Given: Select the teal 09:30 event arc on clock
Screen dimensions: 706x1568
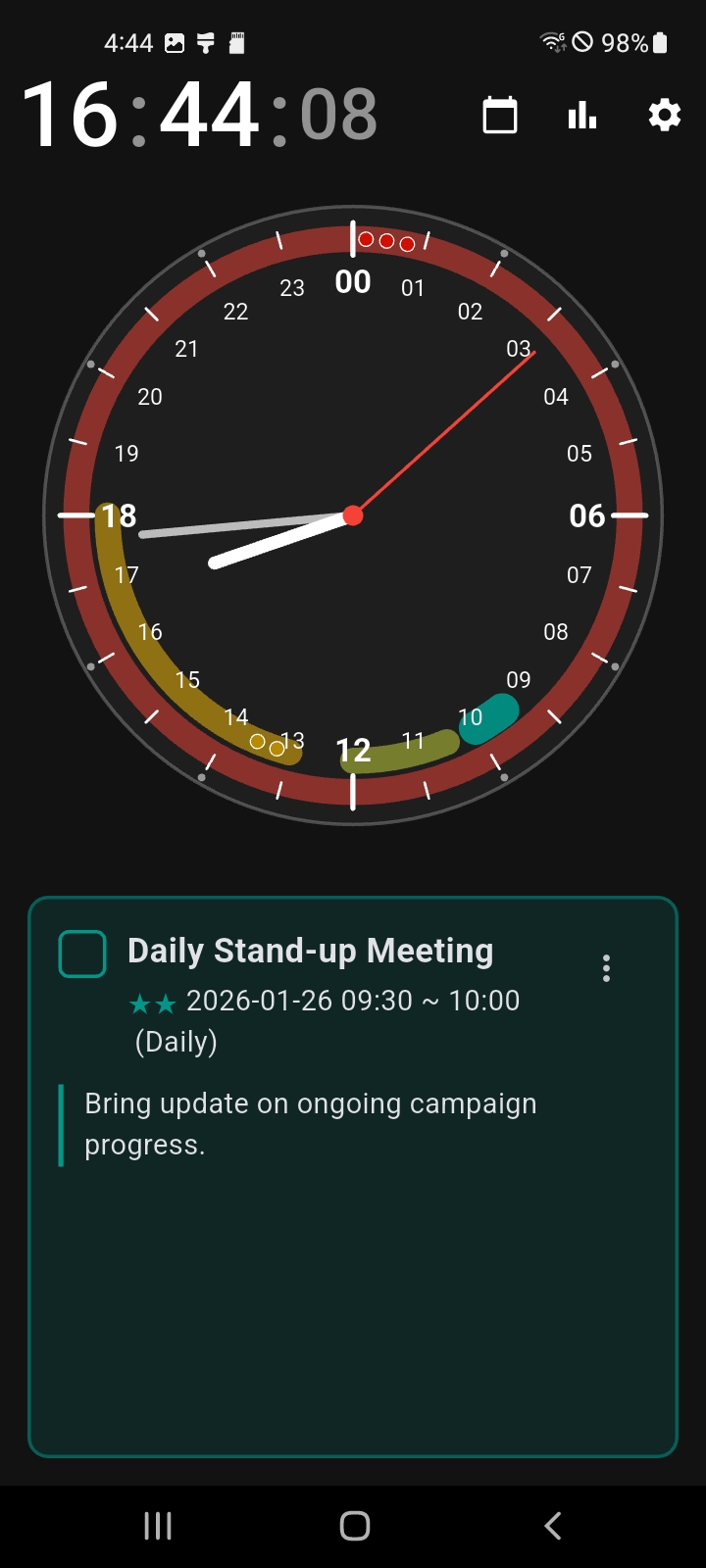Looking at the screenshot, I should click(489, 718).
